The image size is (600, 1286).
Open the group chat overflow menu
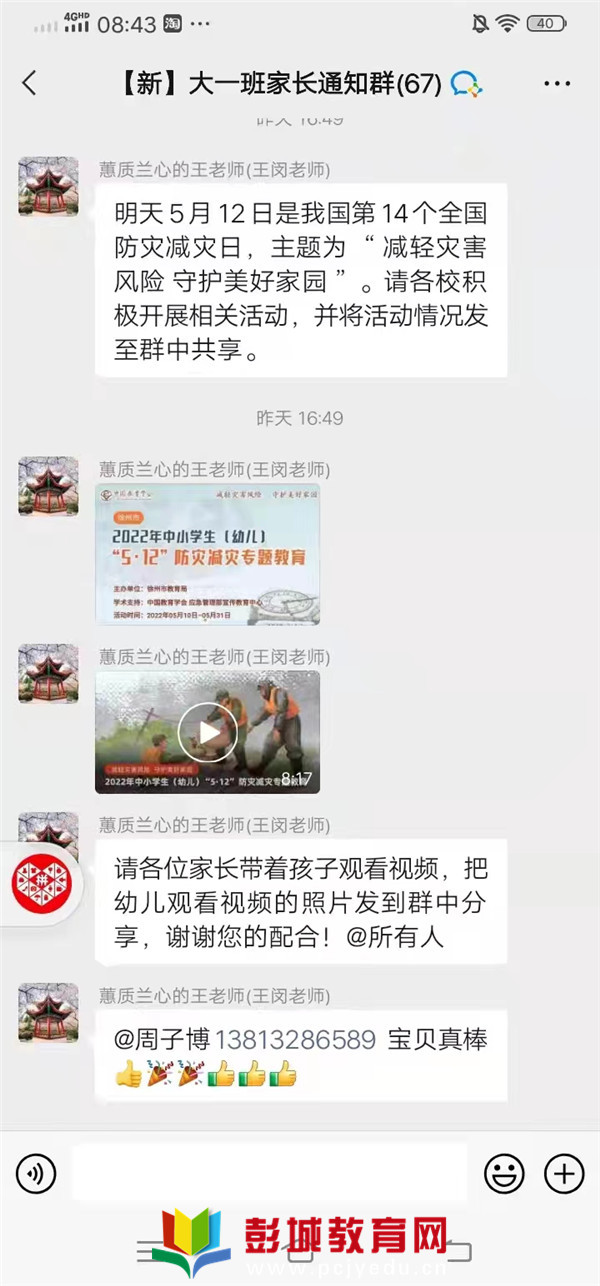(556, 84)
